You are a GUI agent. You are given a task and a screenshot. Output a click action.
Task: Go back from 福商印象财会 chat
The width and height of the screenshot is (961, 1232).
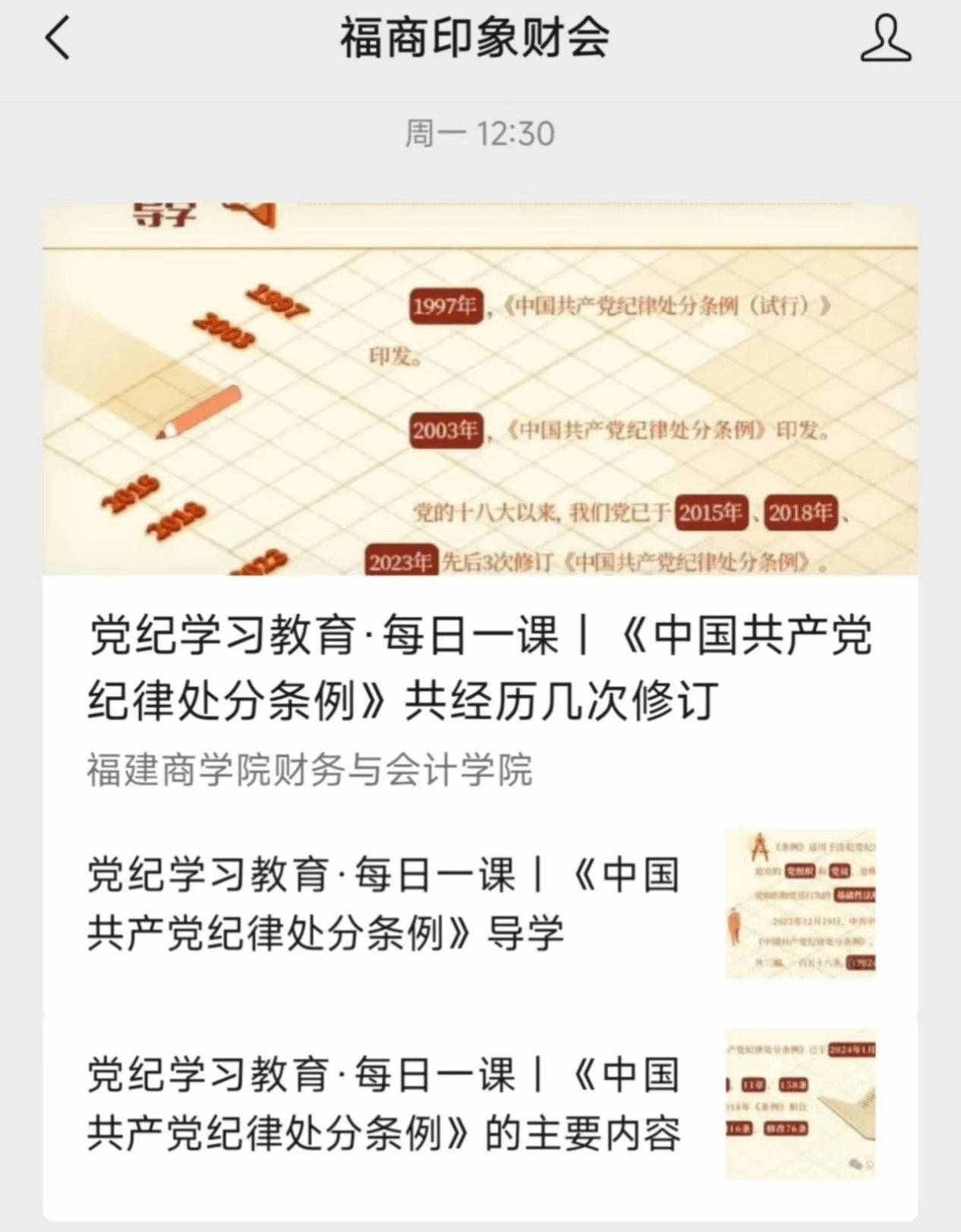tap(58, 38)
